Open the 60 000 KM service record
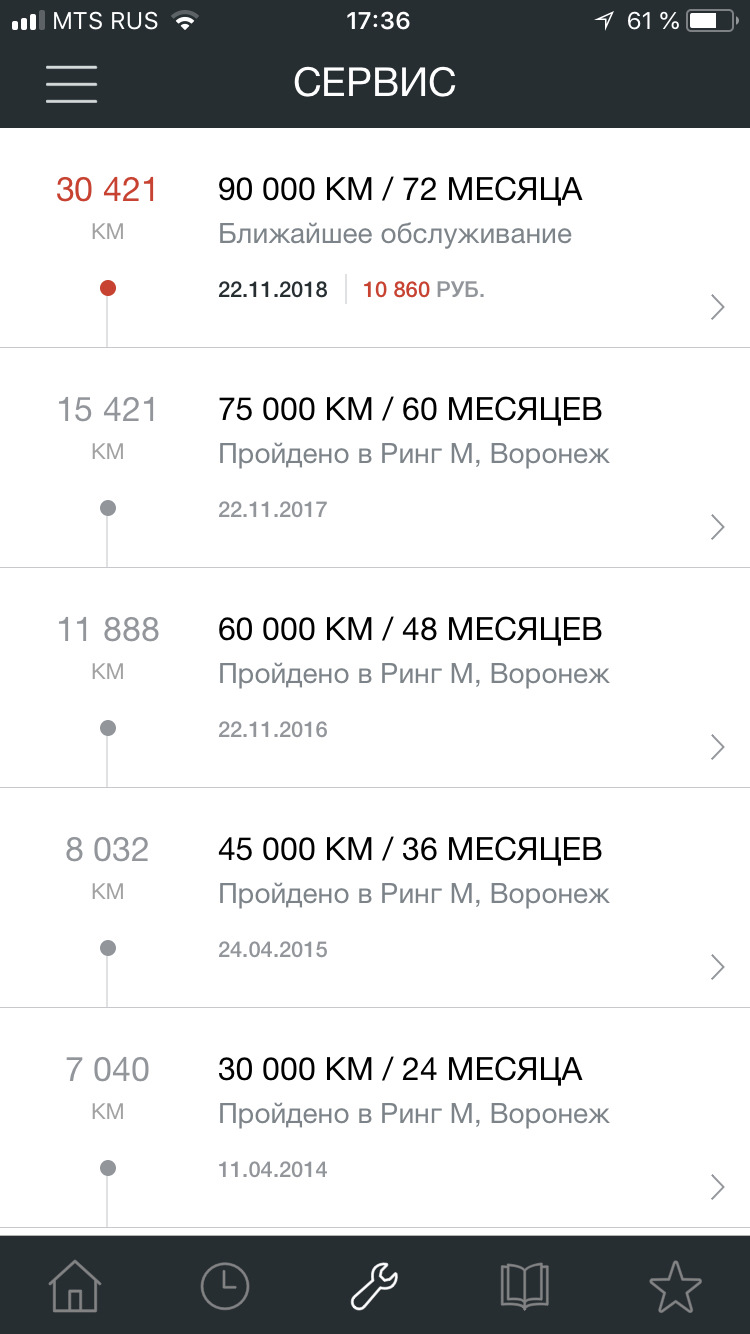 400,678
